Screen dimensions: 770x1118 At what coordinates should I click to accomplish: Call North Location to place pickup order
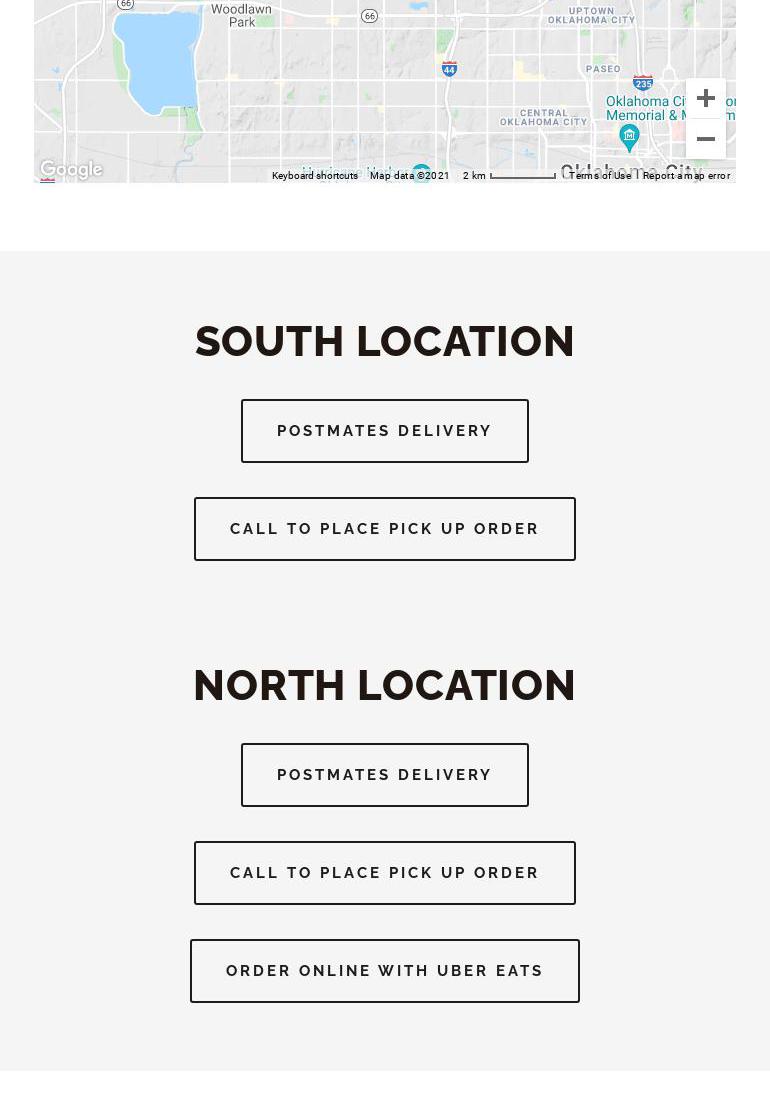(x=384, y=873)
